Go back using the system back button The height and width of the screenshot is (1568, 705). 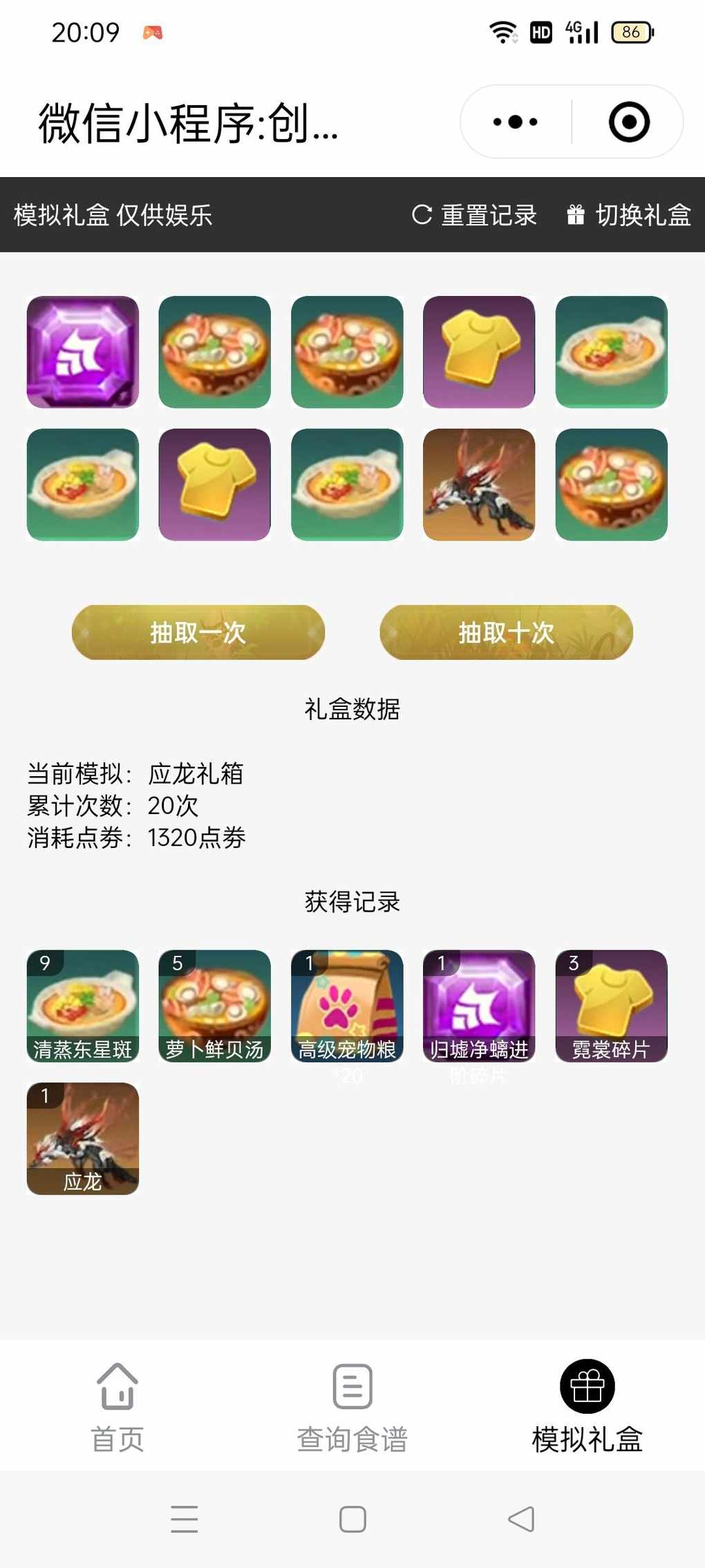(x=521, y=1519)
